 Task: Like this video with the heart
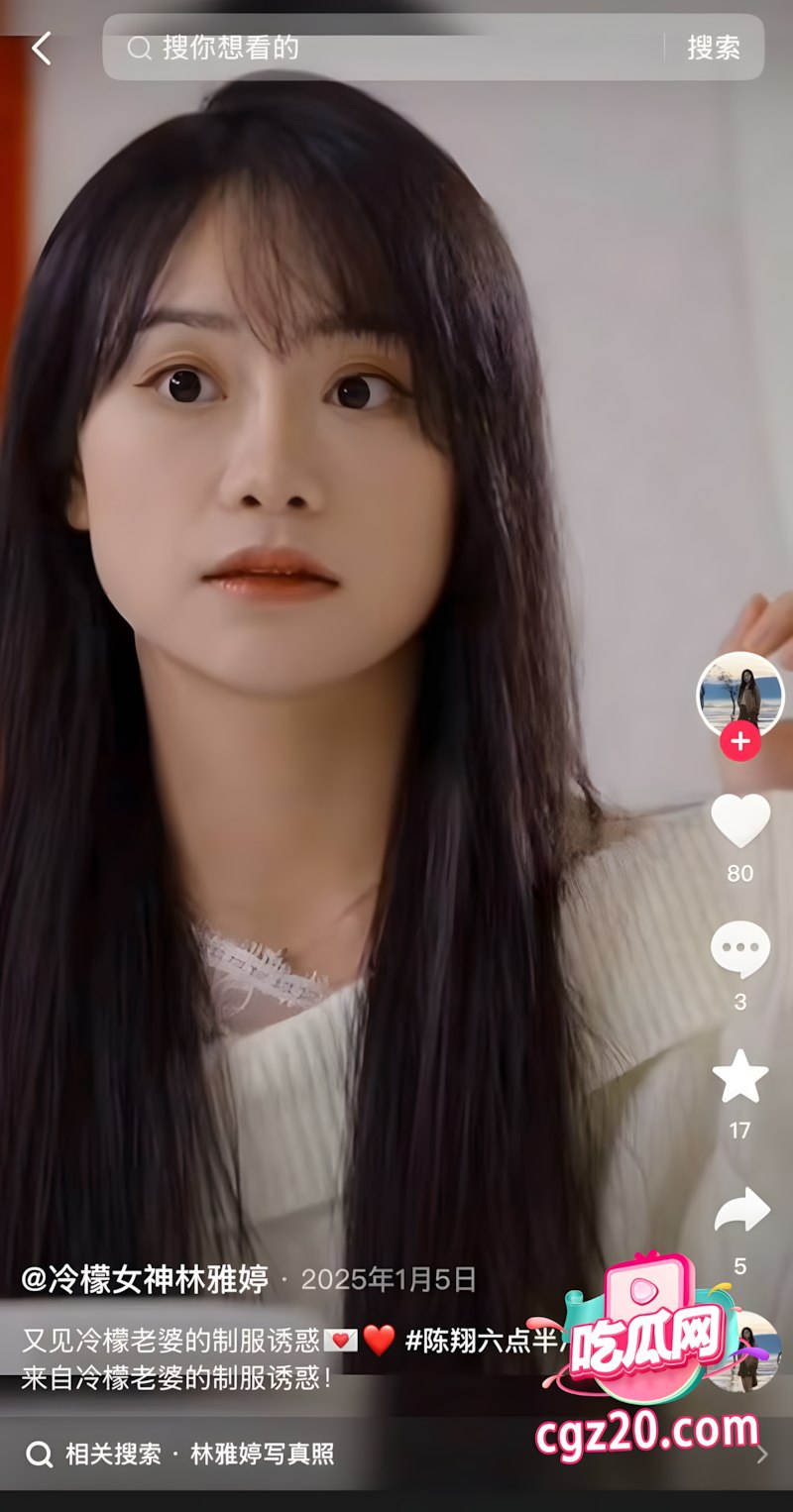(739, 821)
